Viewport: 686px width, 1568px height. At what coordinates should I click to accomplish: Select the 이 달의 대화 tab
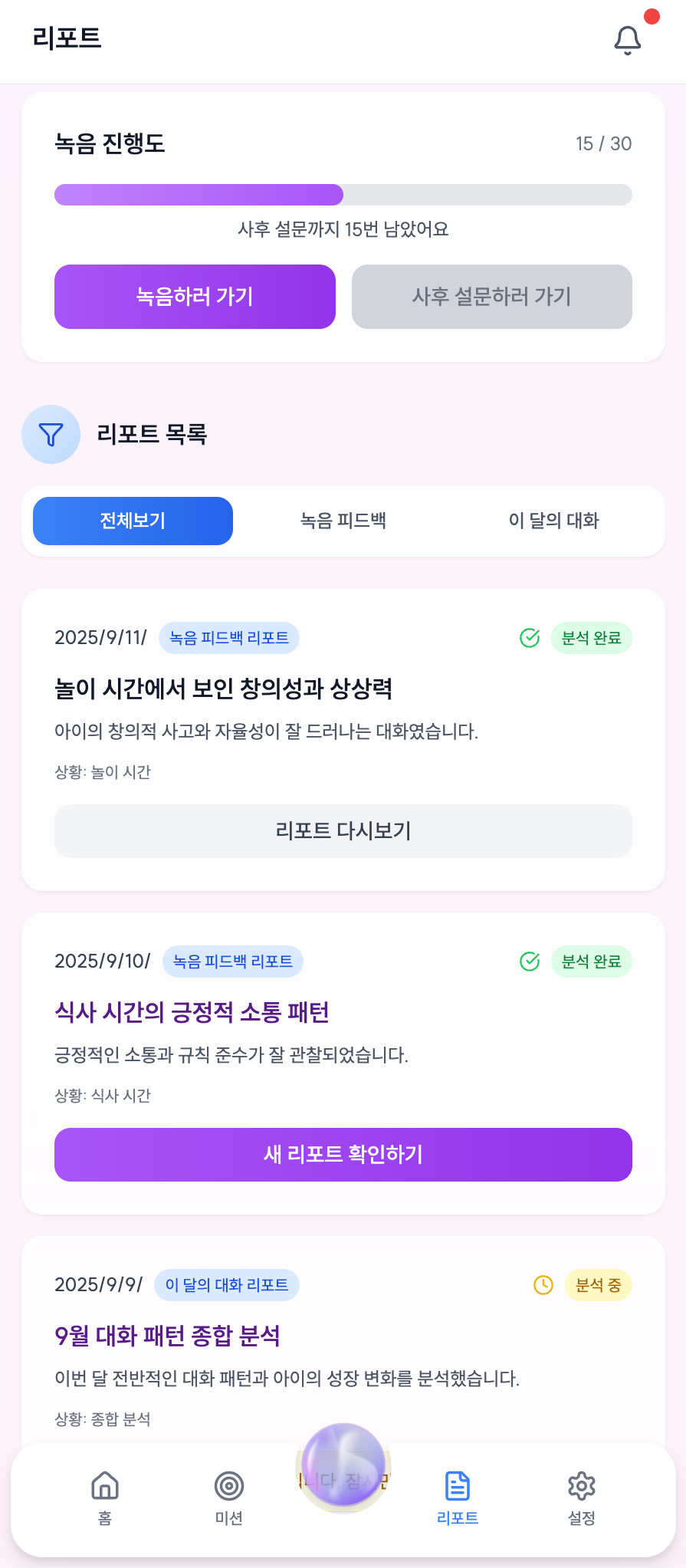click(x=554, y=521)
